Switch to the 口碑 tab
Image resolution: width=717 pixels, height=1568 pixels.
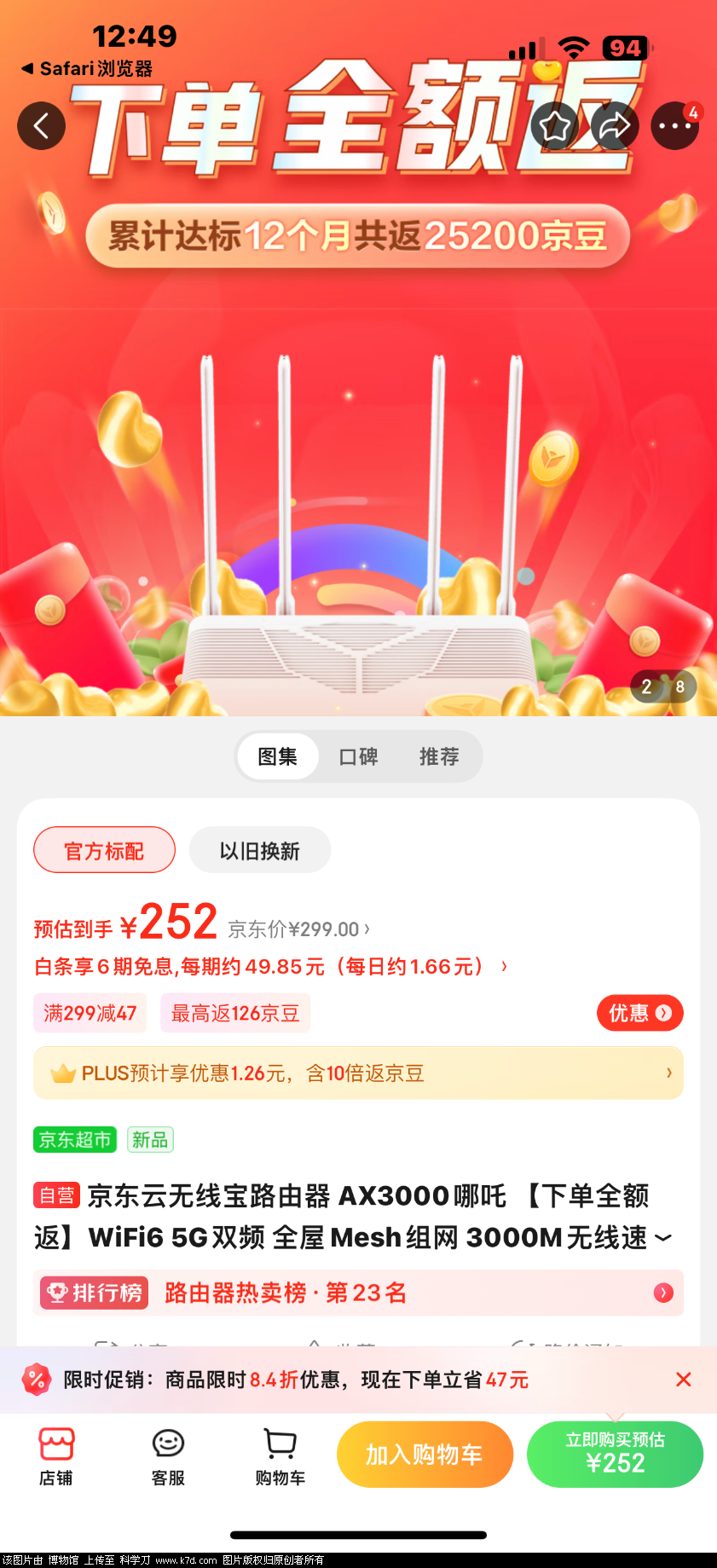point(358,756)
